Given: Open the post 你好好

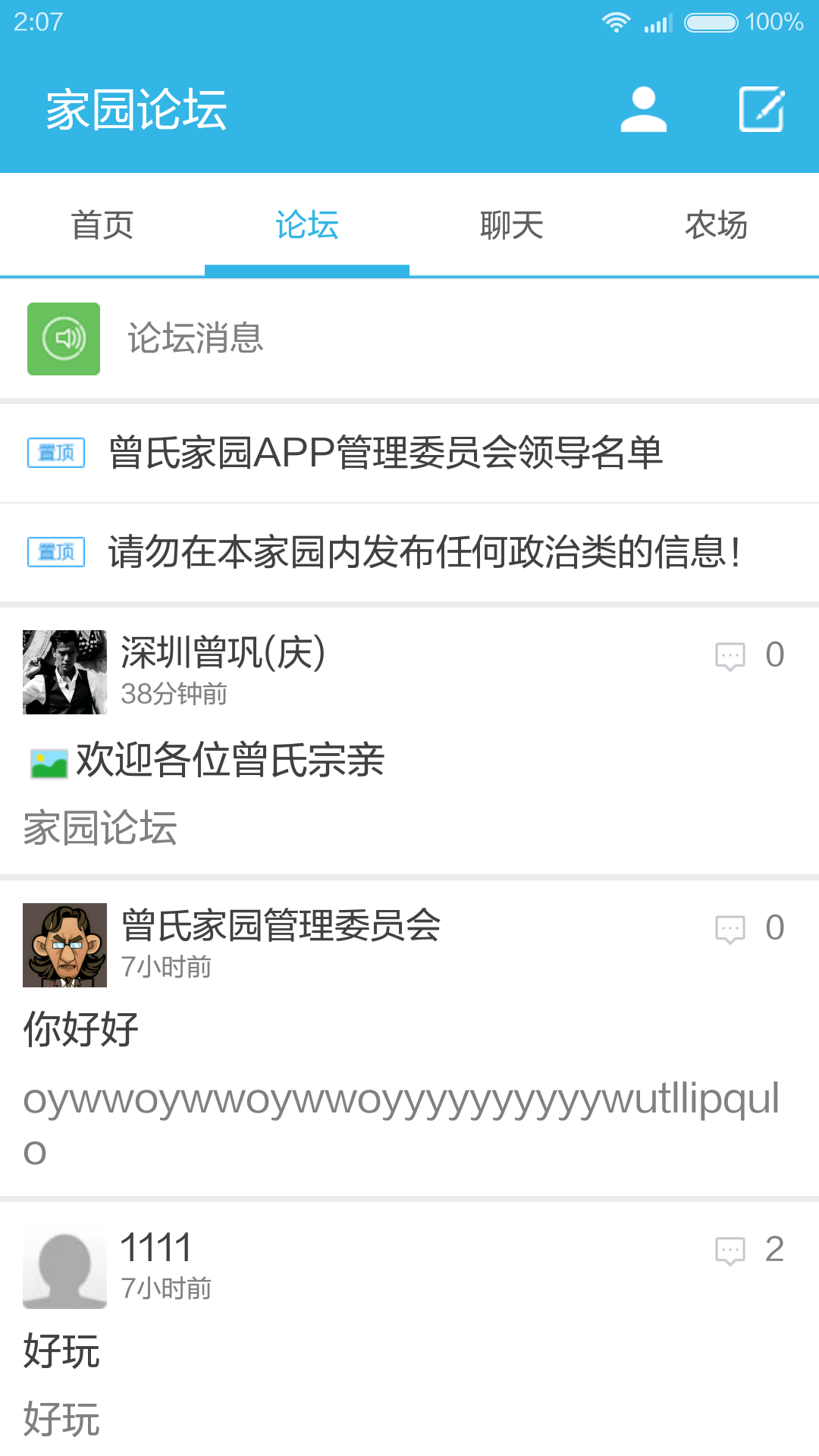Looking at the screenshot, I should coord(81,1029).
